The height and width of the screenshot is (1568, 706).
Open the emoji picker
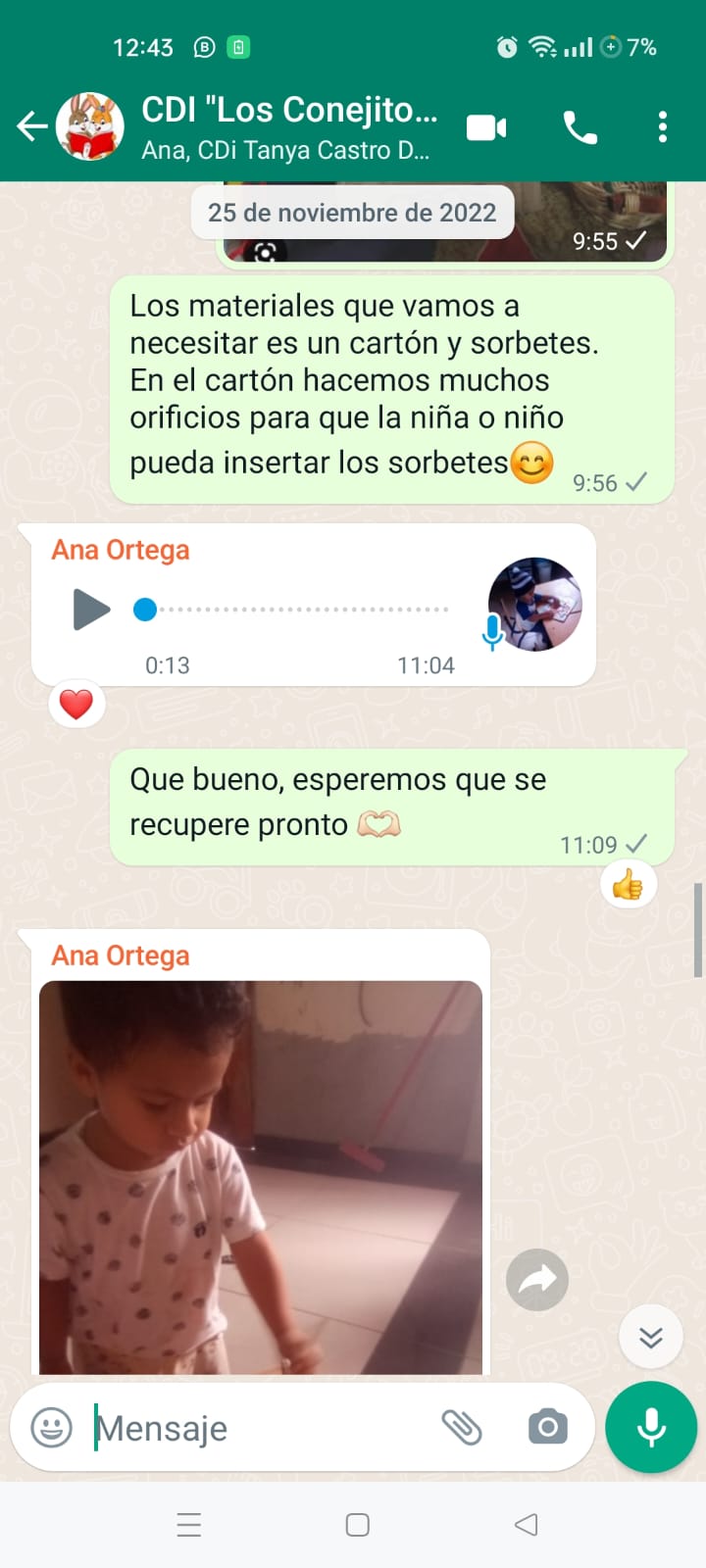point(51,1428)
